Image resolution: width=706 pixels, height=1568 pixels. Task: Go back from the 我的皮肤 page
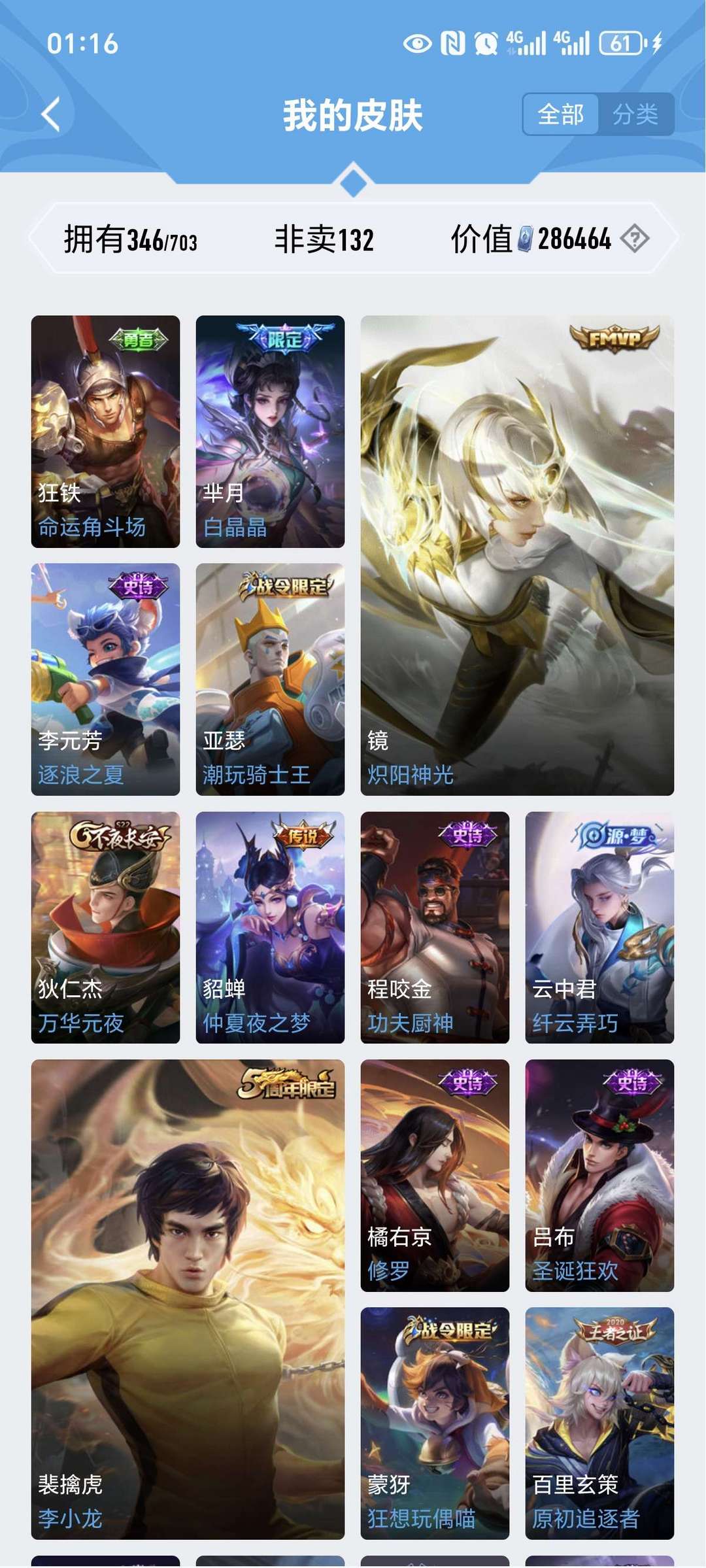51,114
